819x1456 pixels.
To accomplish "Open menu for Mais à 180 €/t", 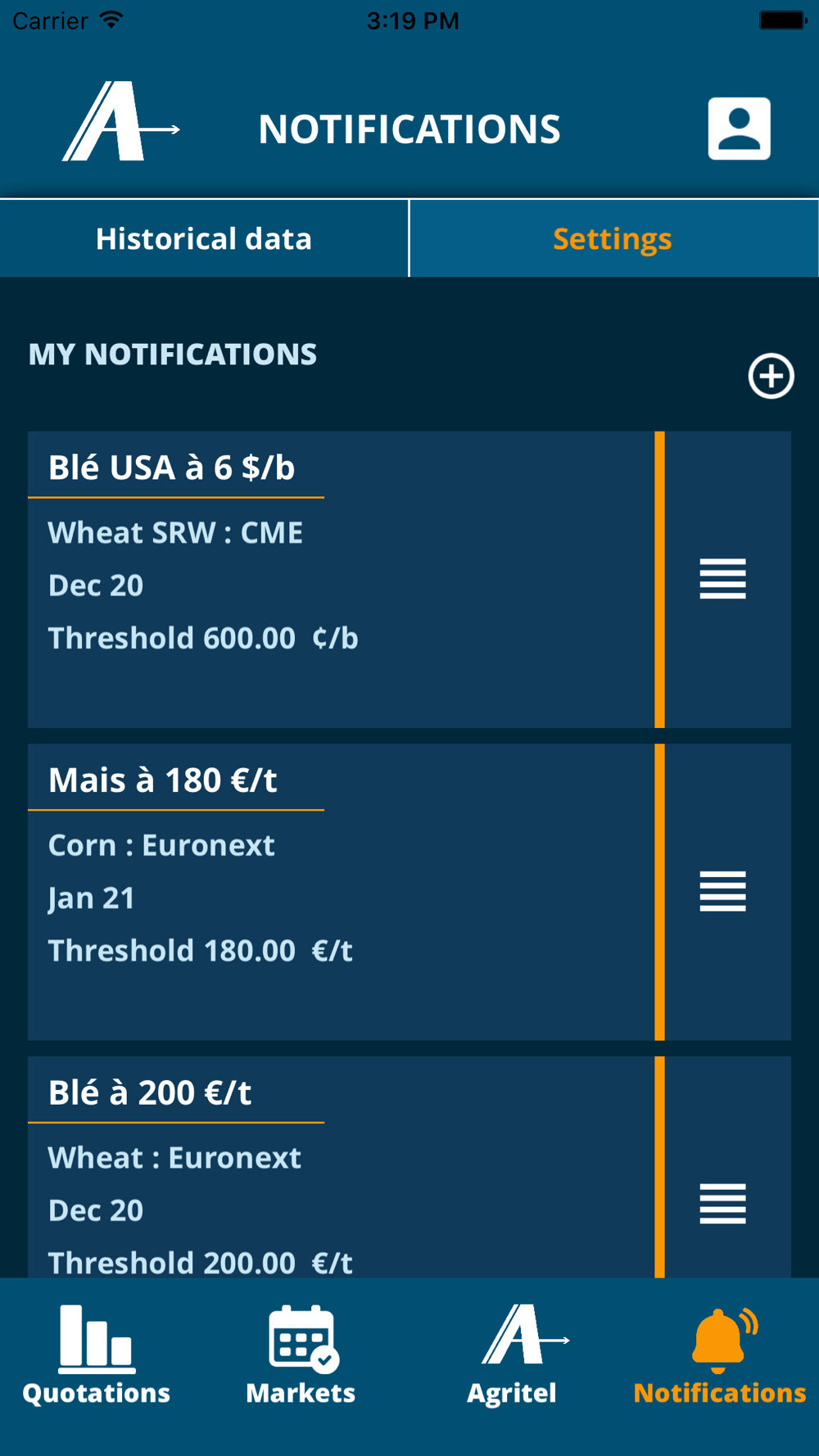I will click(x=722, y=892).
